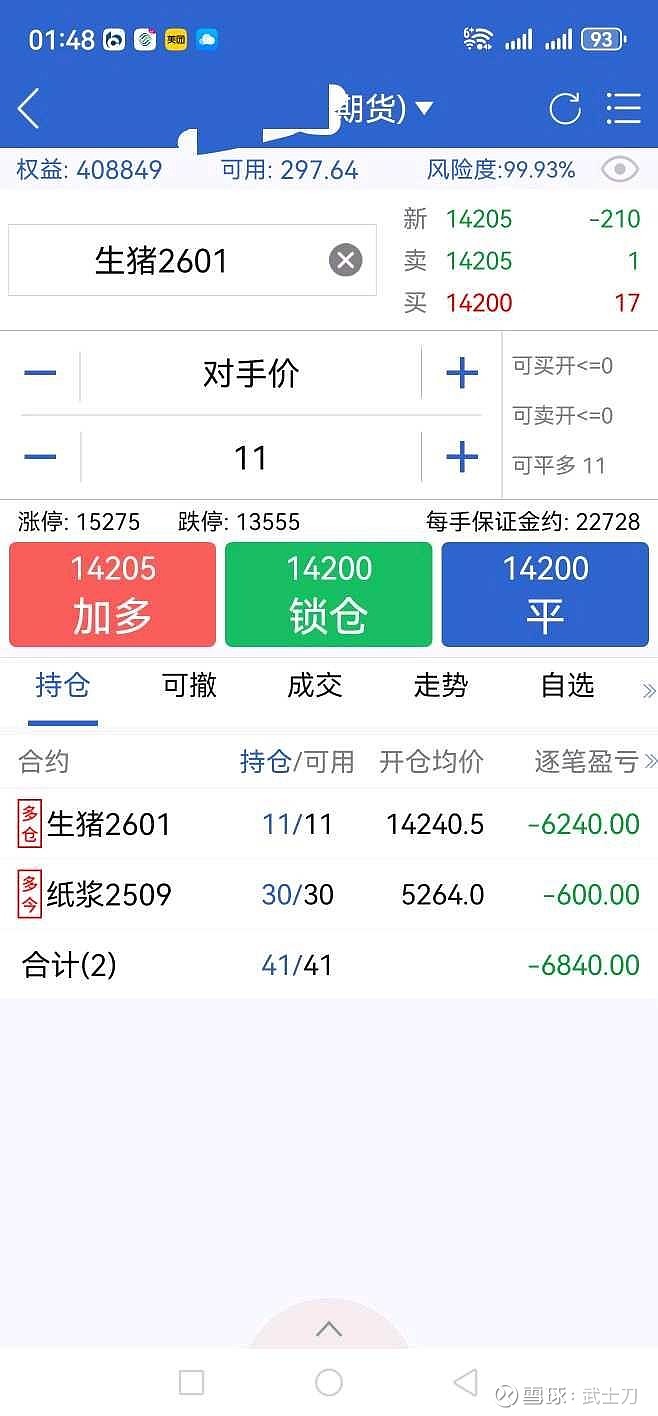Select the 纸浆2509 position row

pyautogui.click(x=329, y=894)
